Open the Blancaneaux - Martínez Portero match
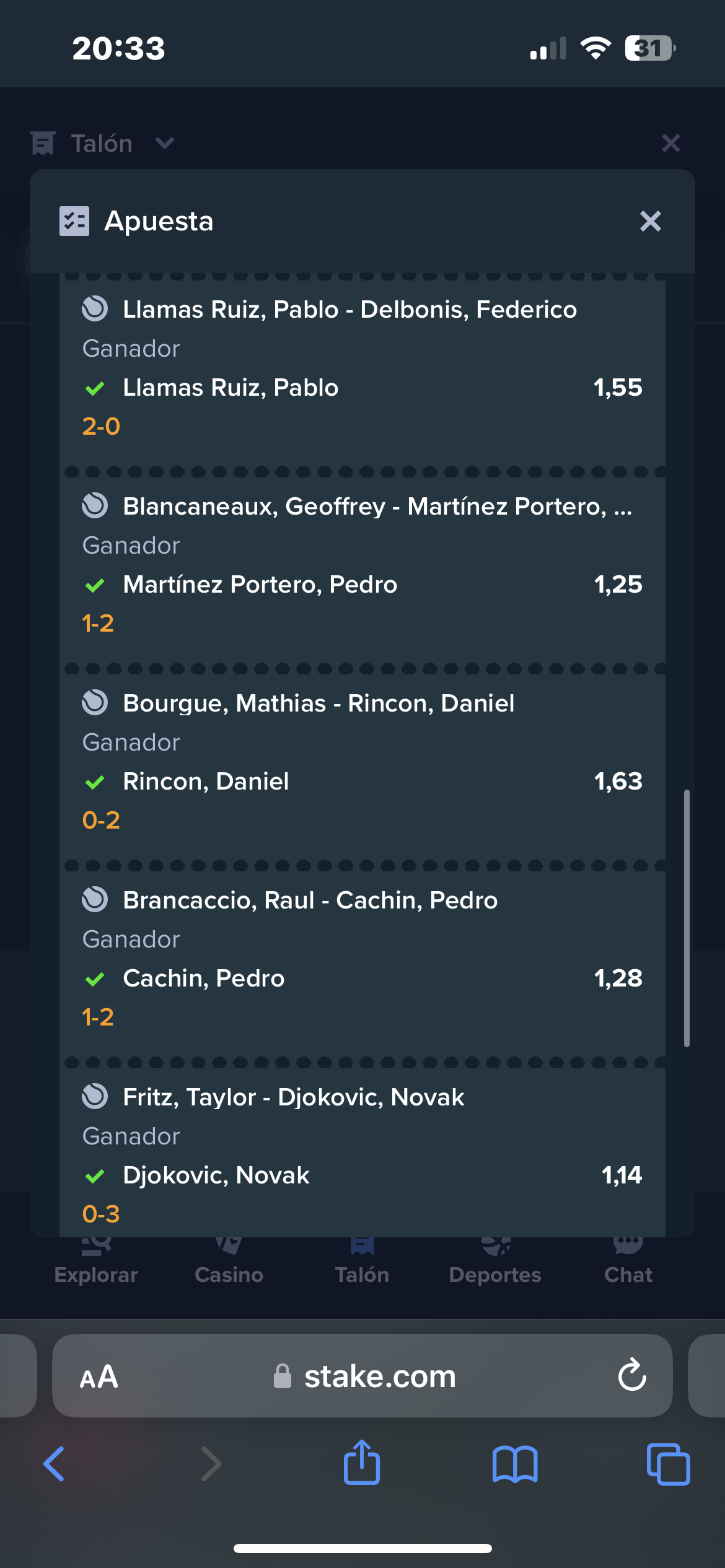This screenshot has height=1568, width=725. [377, 506]
